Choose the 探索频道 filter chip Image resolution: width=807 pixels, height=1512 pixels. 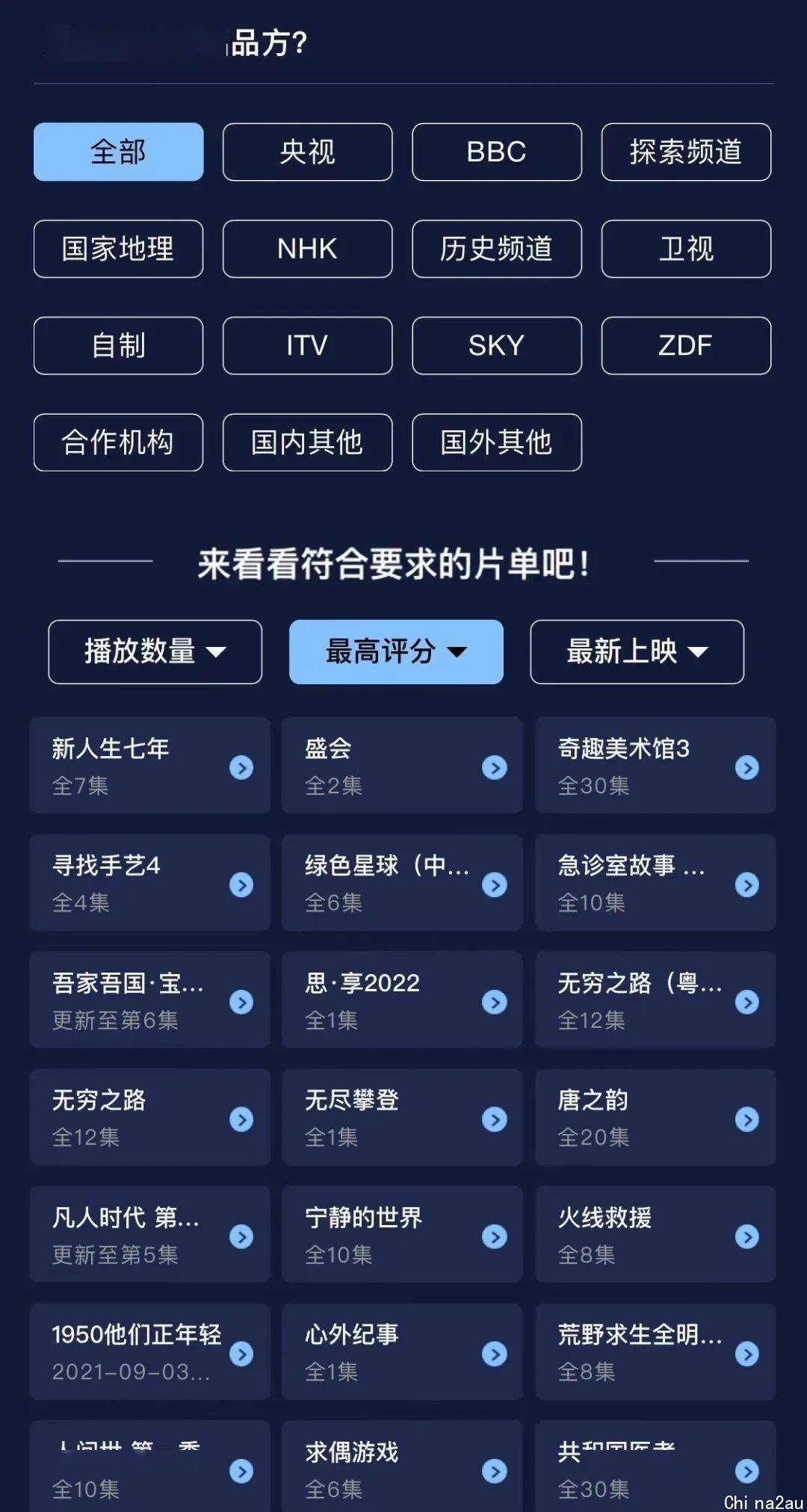(x=685, y=152)
